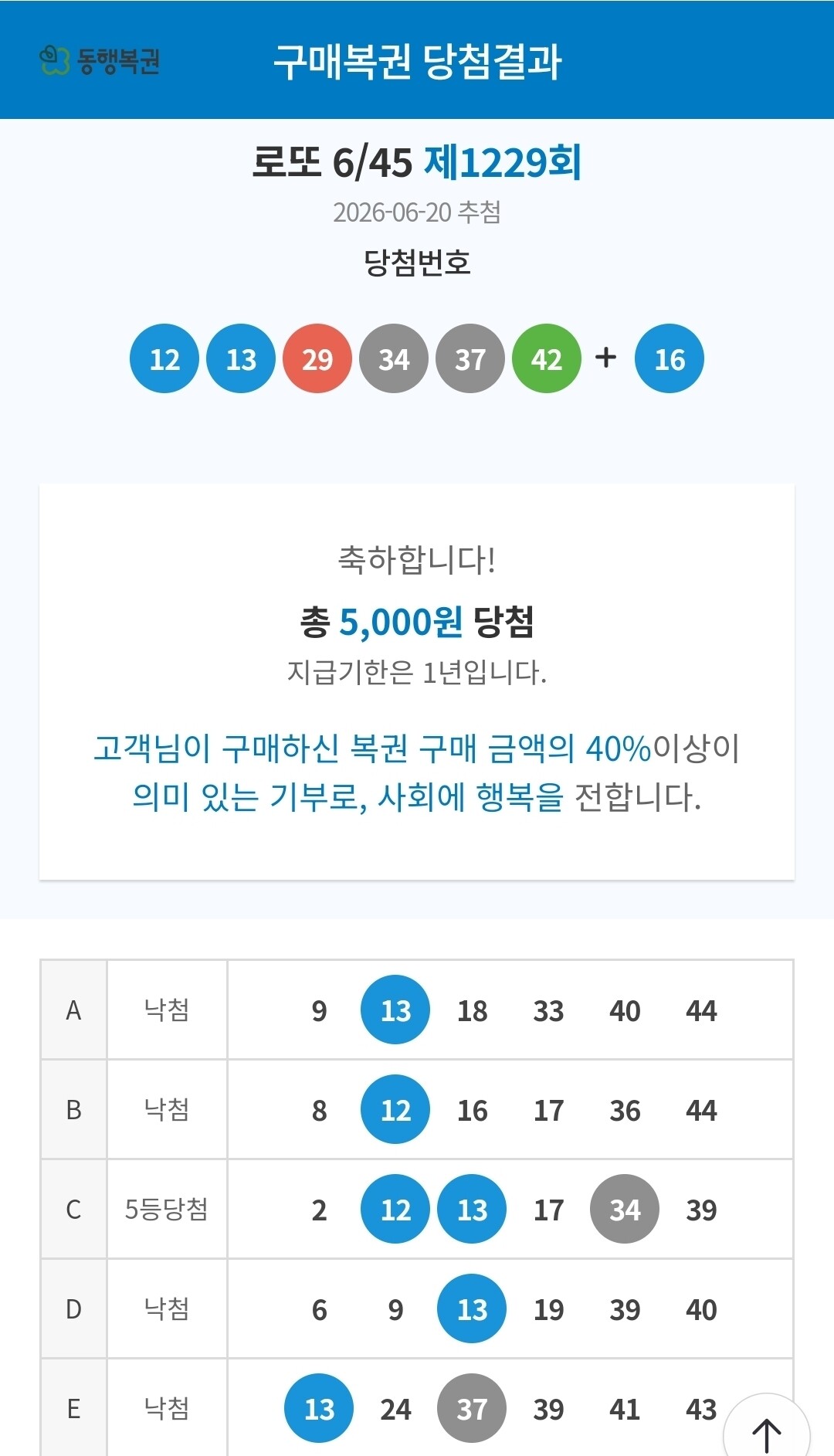The width and height of the screenshot is (834, 1456).
Task: Open the 동행복권 logo home link
Action: coord(100,60)
